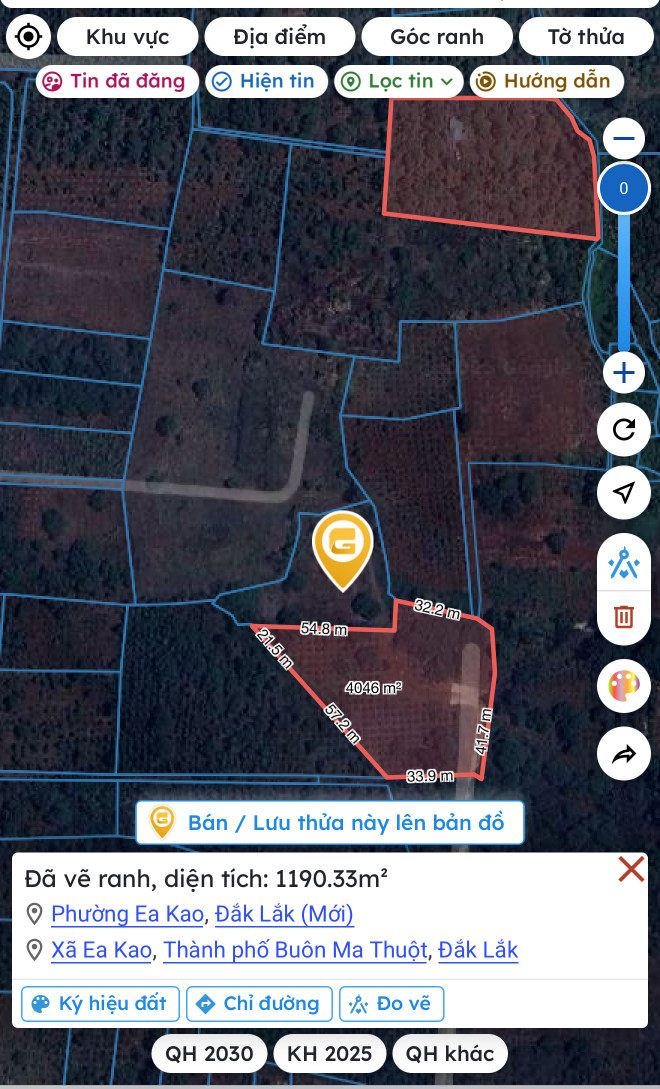Open the Khu vực selector
660x1089 pixels.
(127, 37)
